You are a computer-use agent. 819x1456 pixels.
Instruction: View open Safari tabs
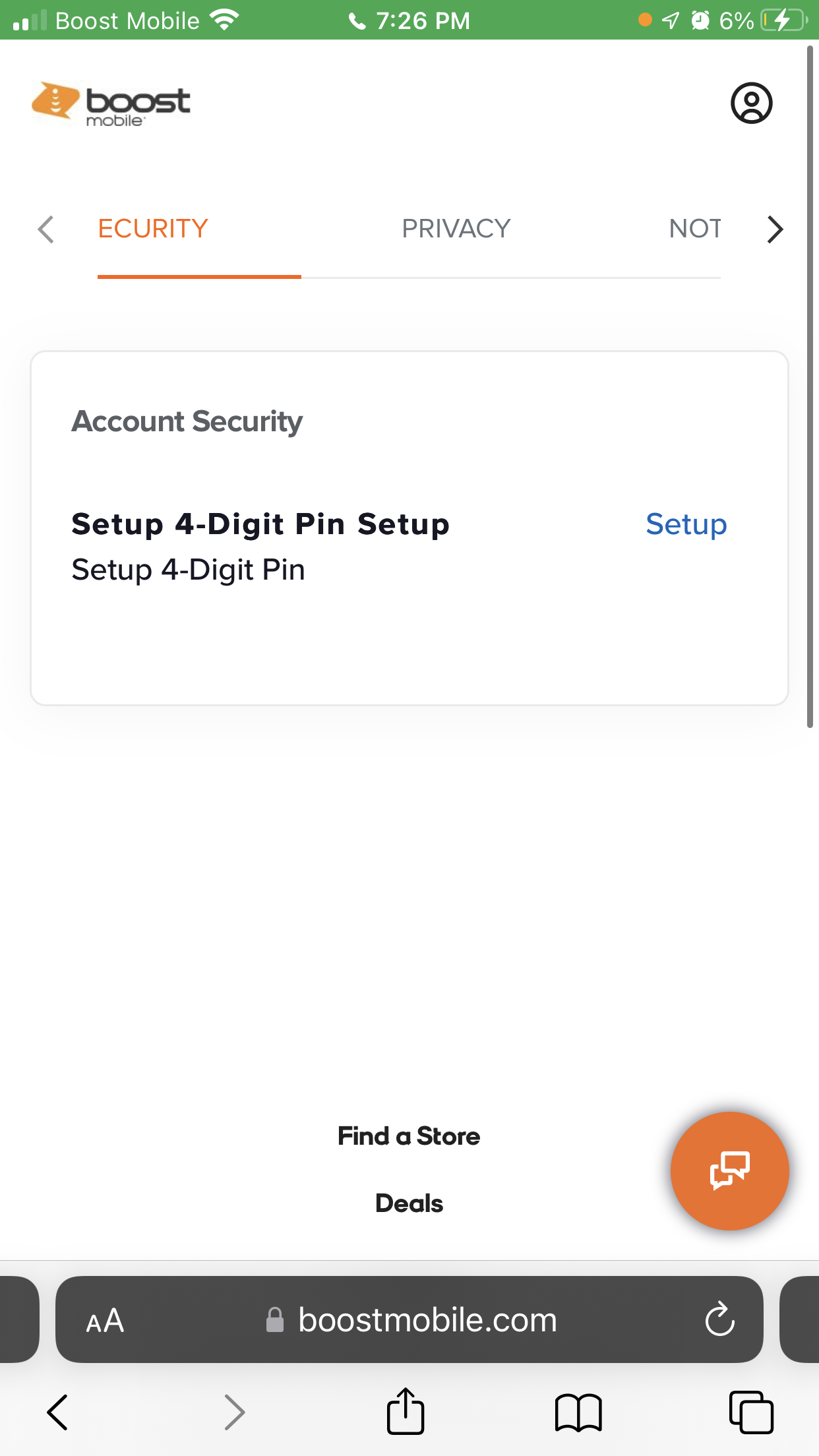[751, 1412]
